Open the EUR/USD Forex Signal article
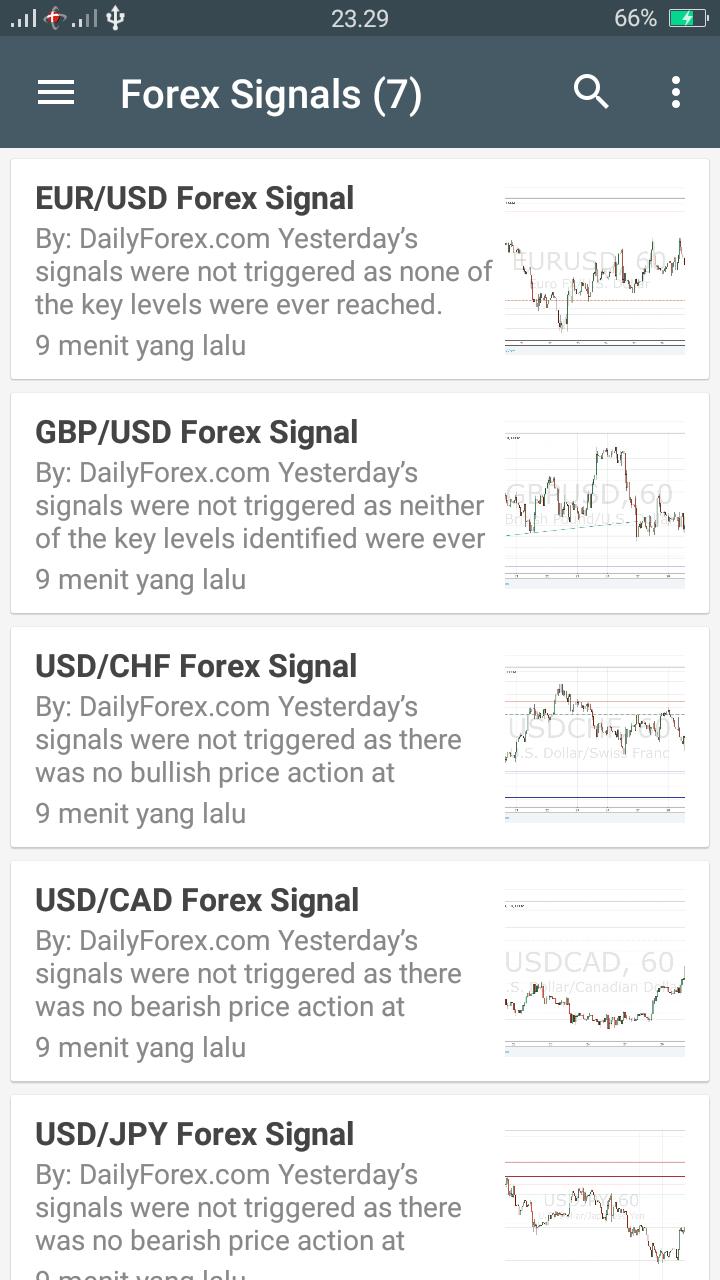720x1280 pixels. pos(360,269)
